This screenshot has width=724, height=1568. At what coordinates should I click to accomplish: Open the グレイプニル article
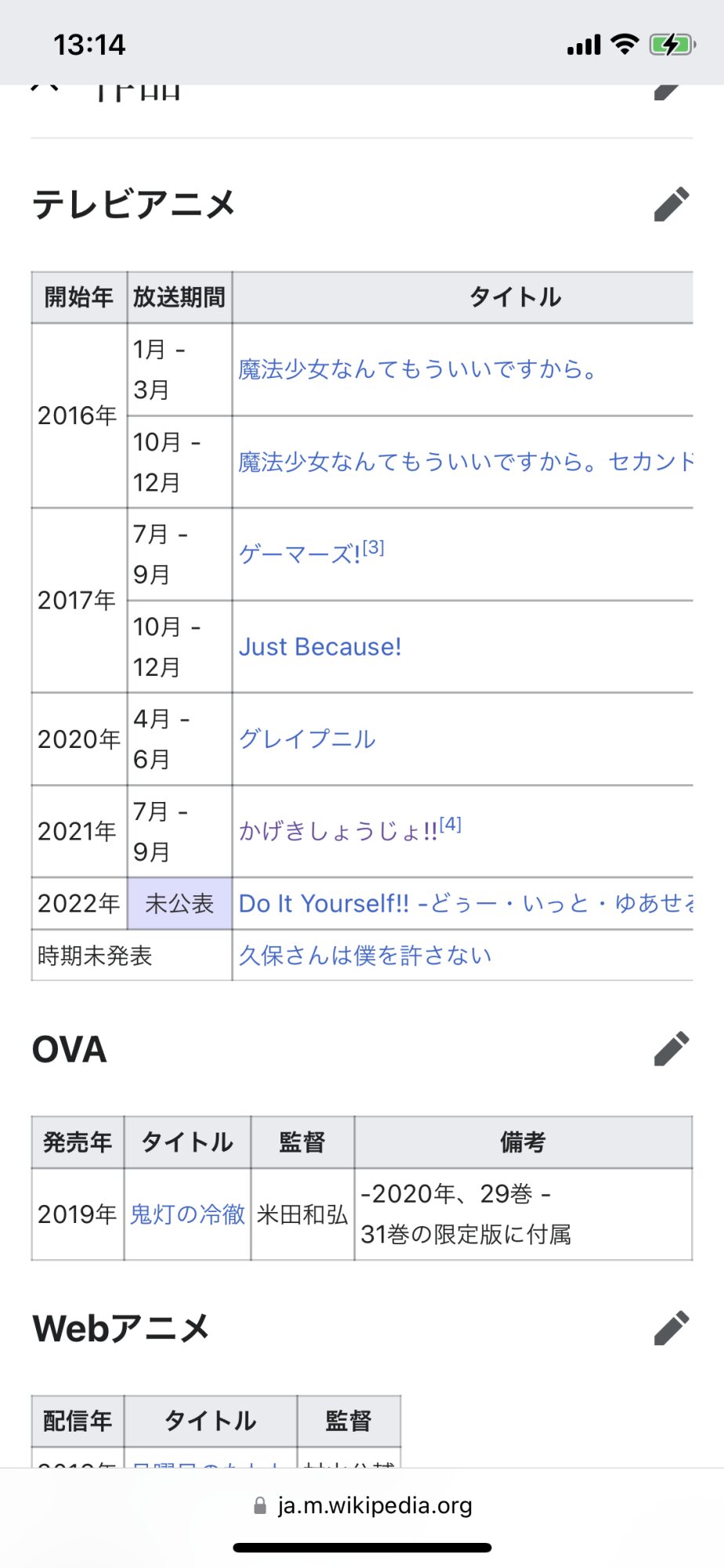(307, 739)
